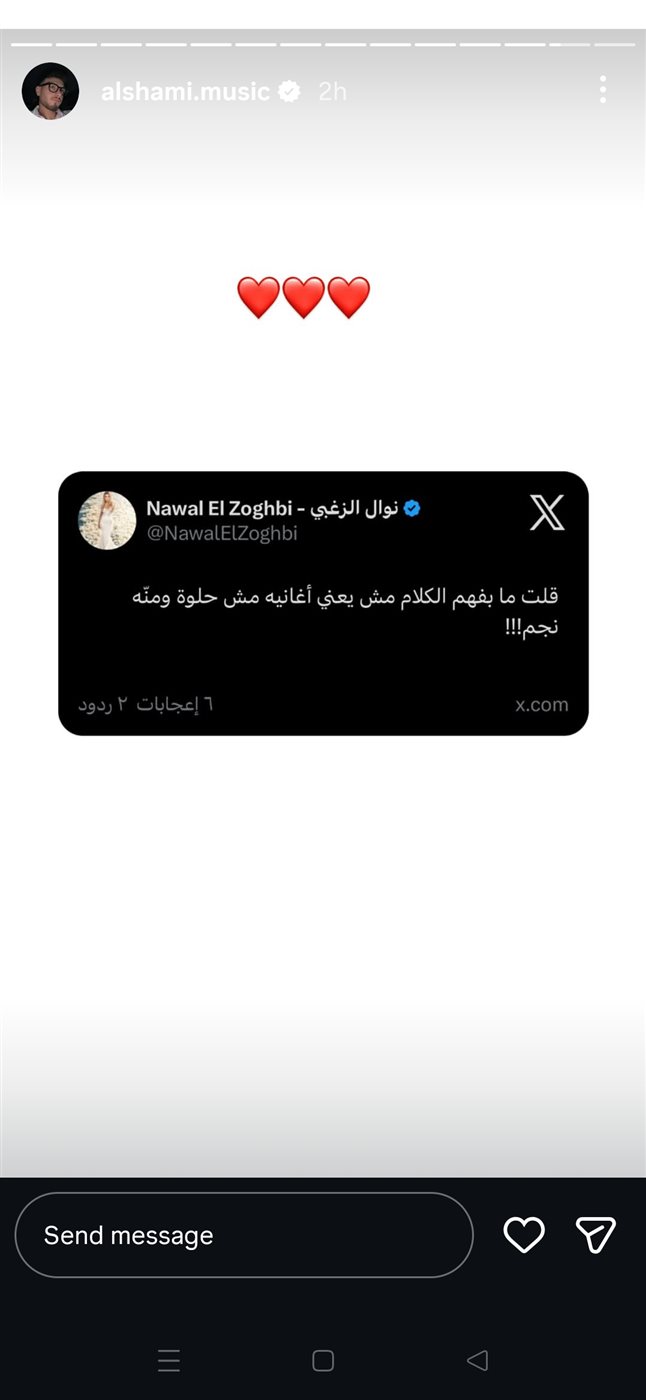Open the embedded Nawal El Zoghbi tweet
This screenshot has width=646, height=1400.
point(323,603)
